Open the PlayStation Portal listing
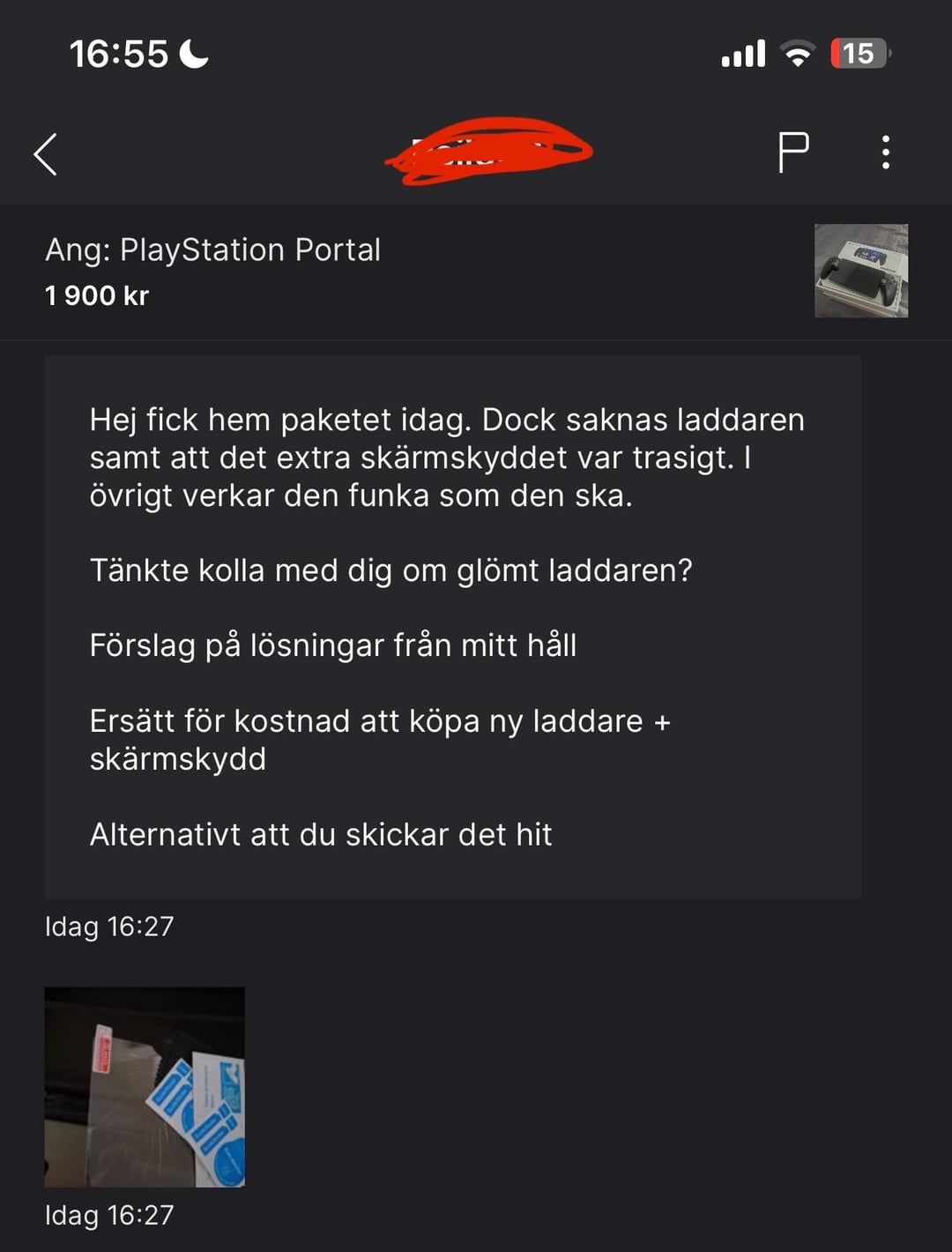Screen dimensions: 952x1252 [x=860, y=271]
